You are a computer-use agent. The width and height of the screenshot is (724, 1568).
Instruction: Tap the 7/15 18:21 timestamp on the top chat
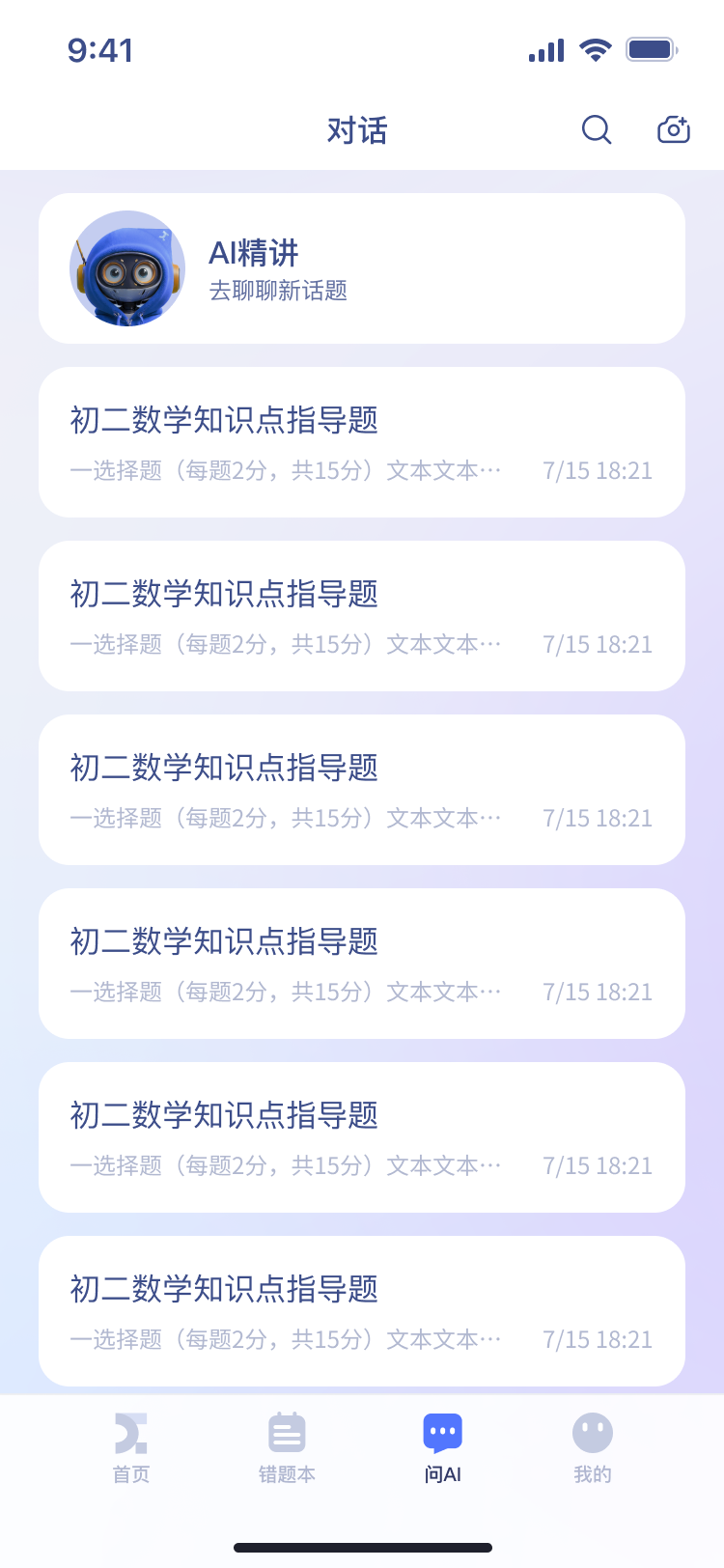tap(599, 470)
